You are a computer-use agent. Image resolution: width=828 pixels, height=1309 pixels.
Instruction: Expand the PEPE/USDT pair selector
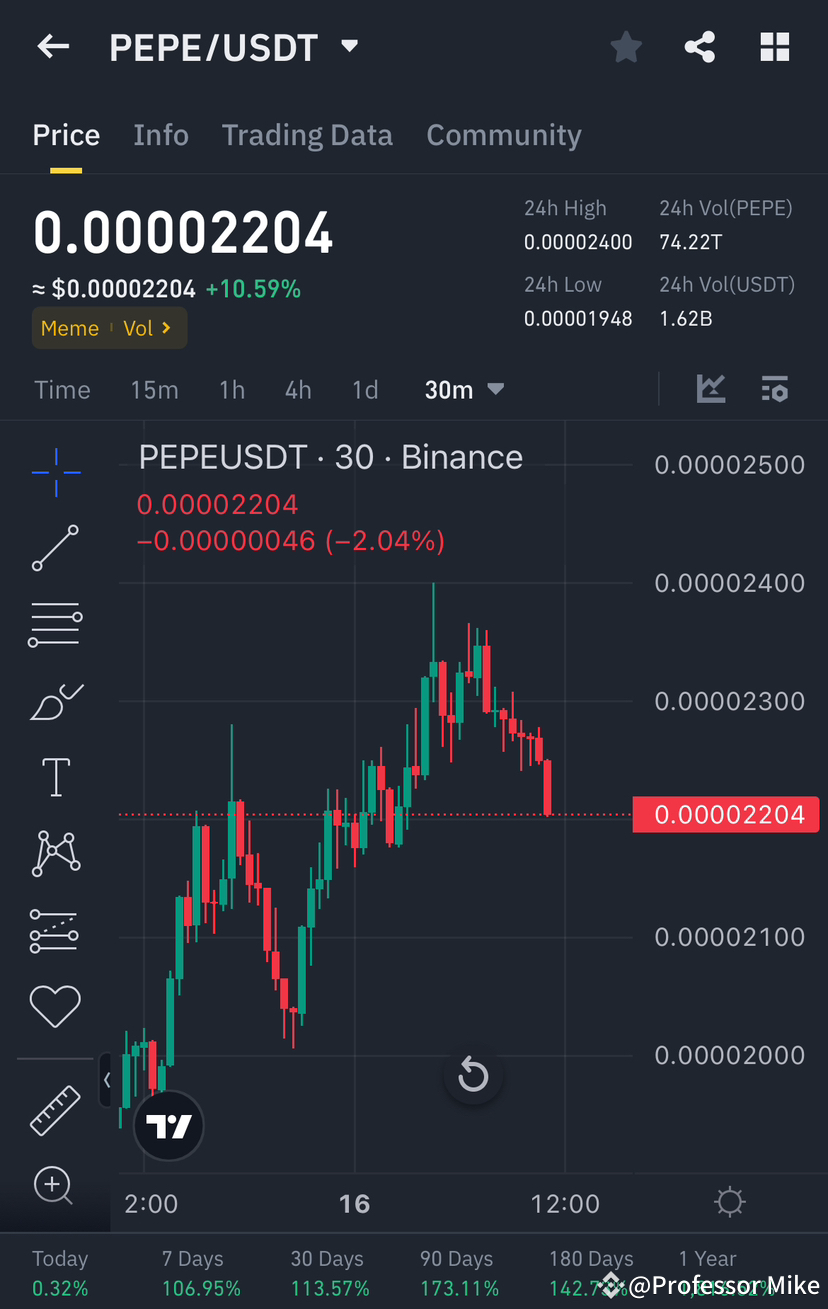coord(348,46)
